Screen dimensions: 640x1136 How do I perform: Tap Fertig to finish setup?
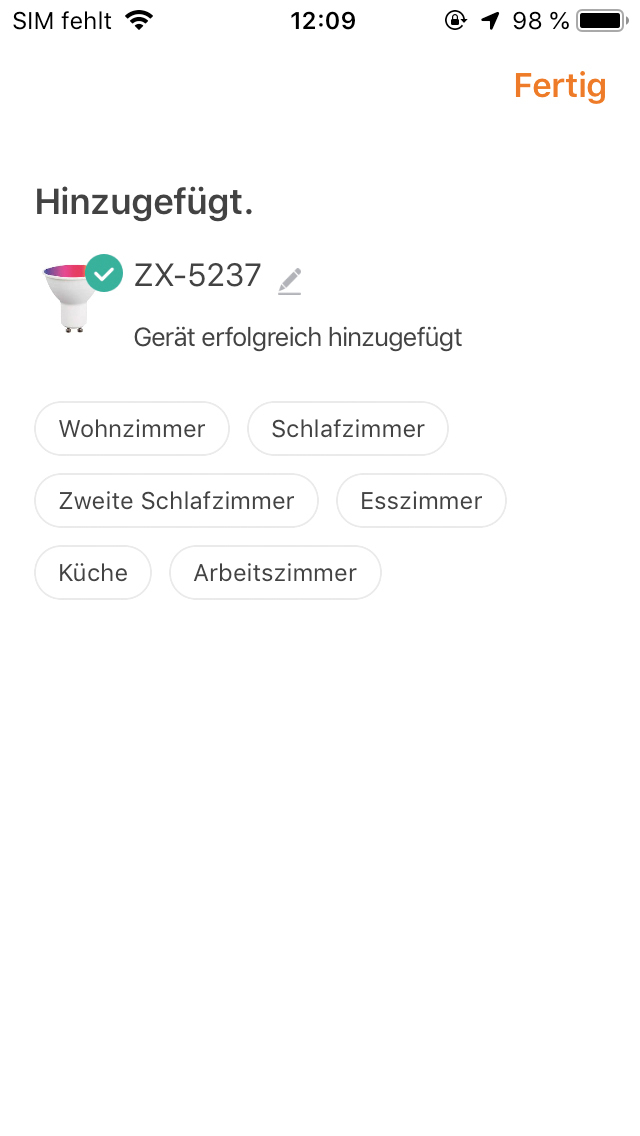[x=560, y=86]
